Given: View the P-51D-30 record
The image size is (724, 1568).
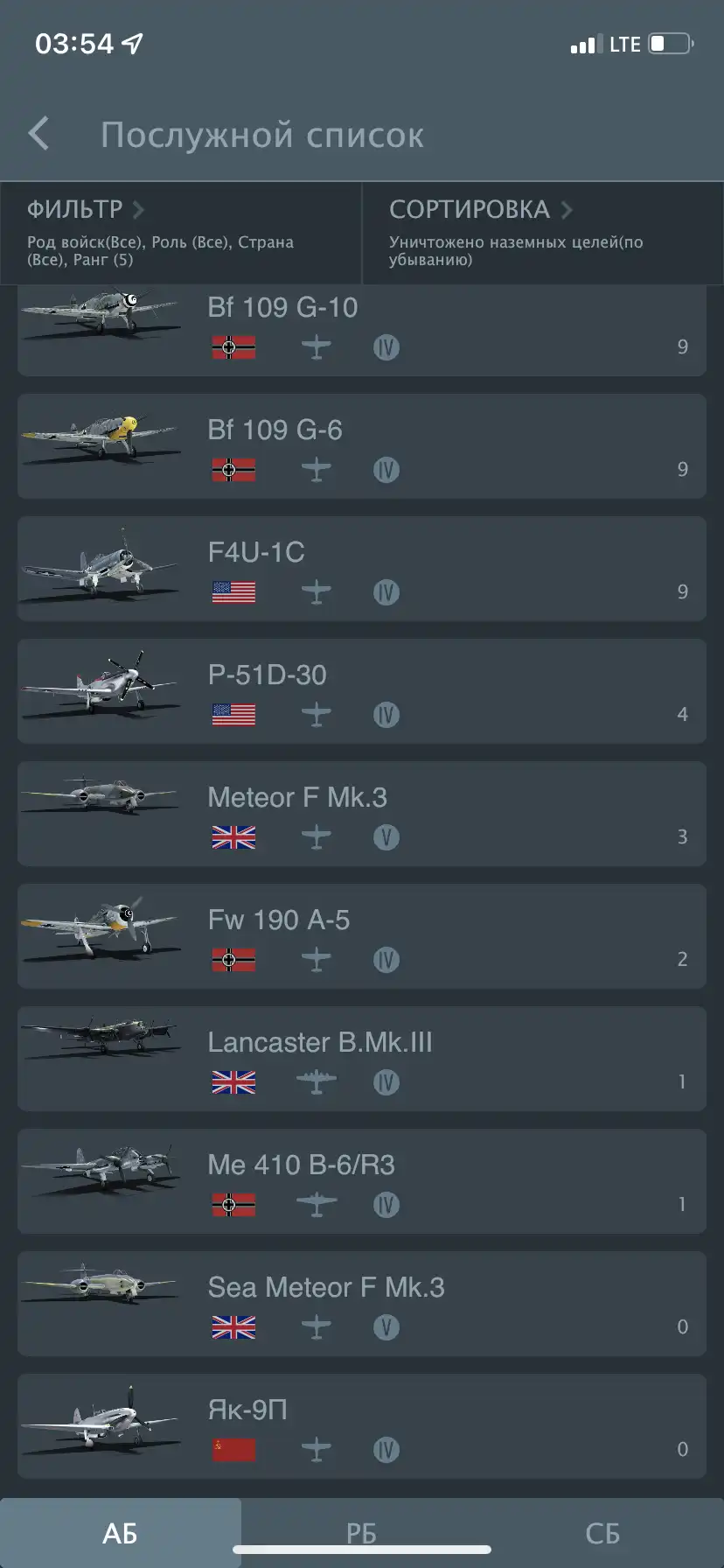Looking at the screenshot, I should point(362,691).
